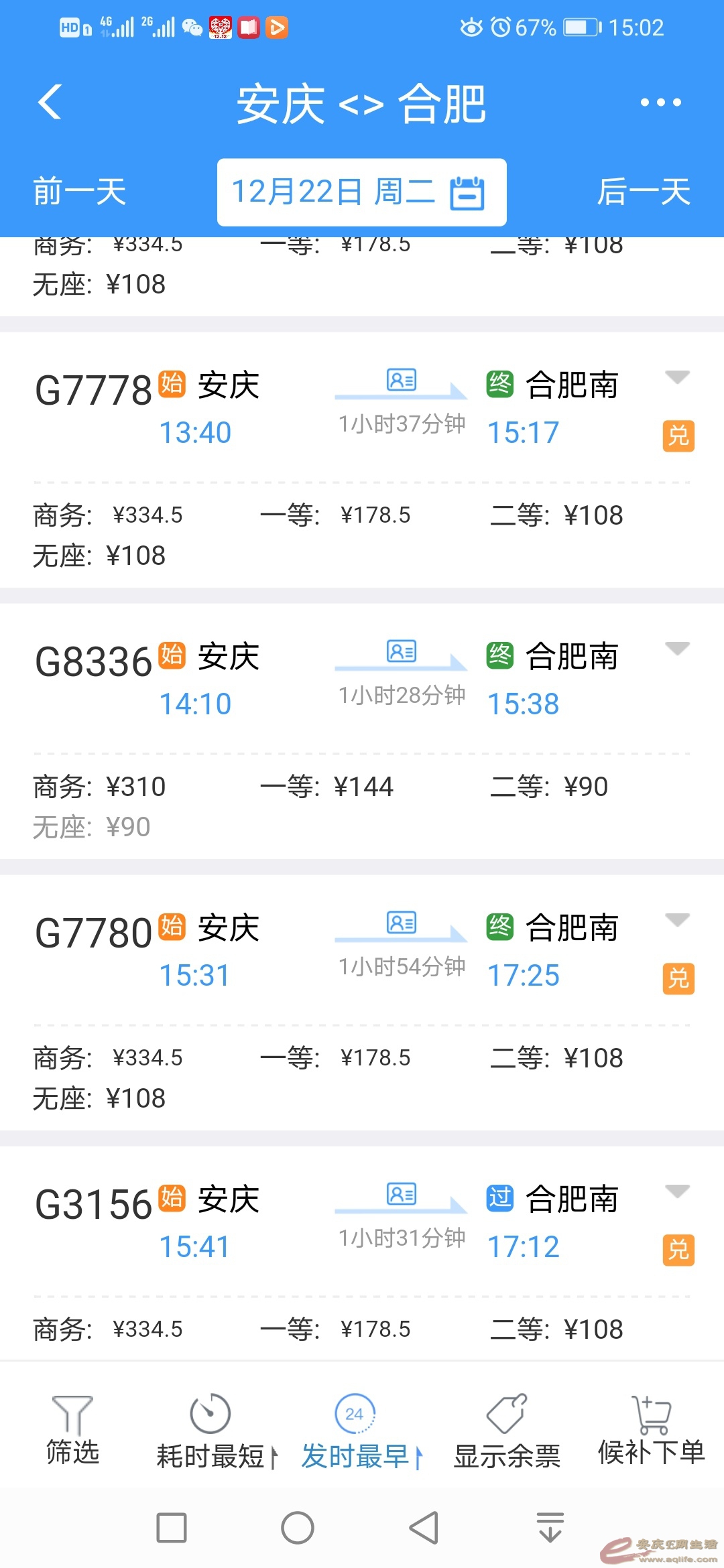
Task: Expand the G3156 details arrow
Action: 677,1191
